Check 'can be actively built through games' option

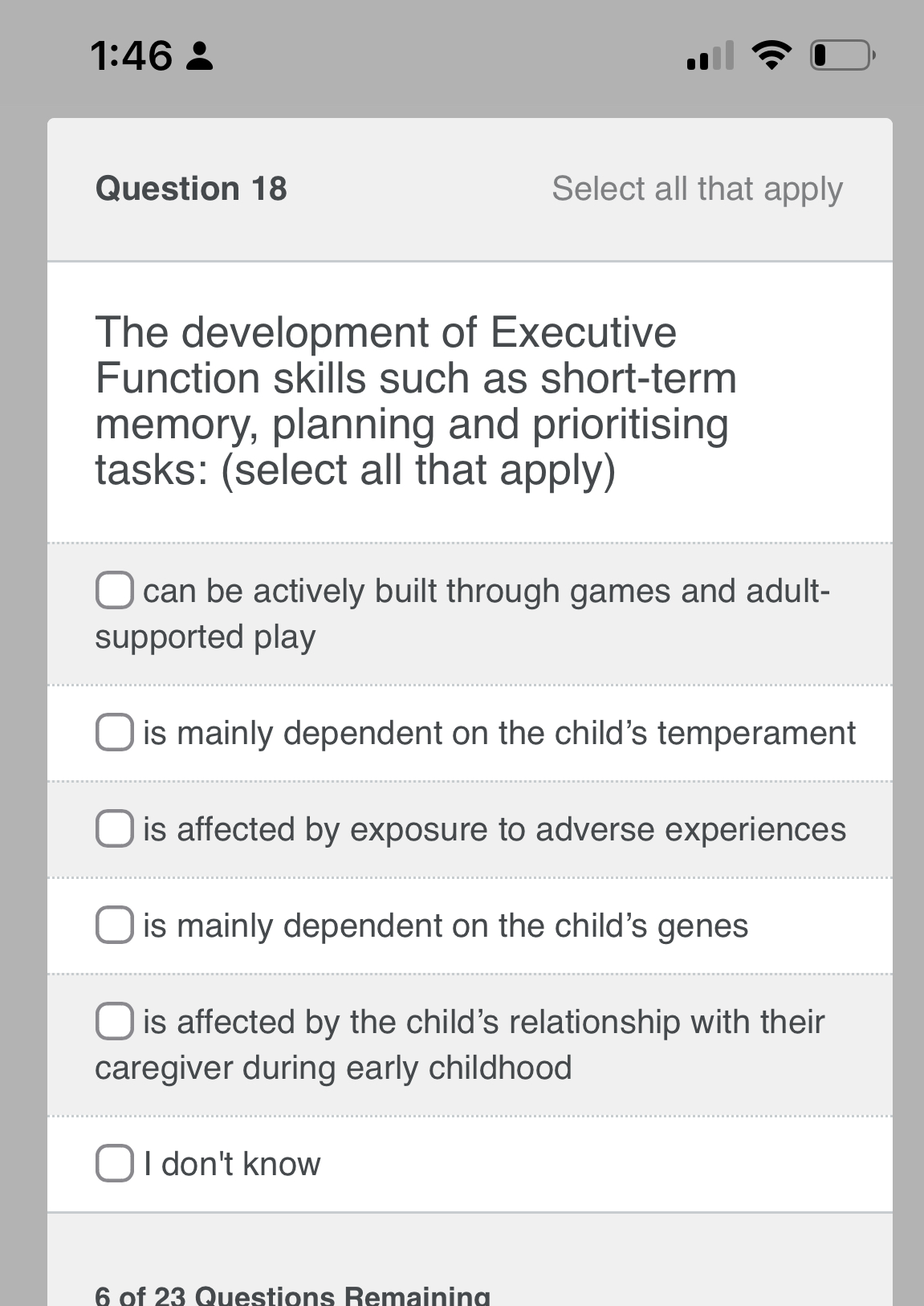tap(114, 591)
